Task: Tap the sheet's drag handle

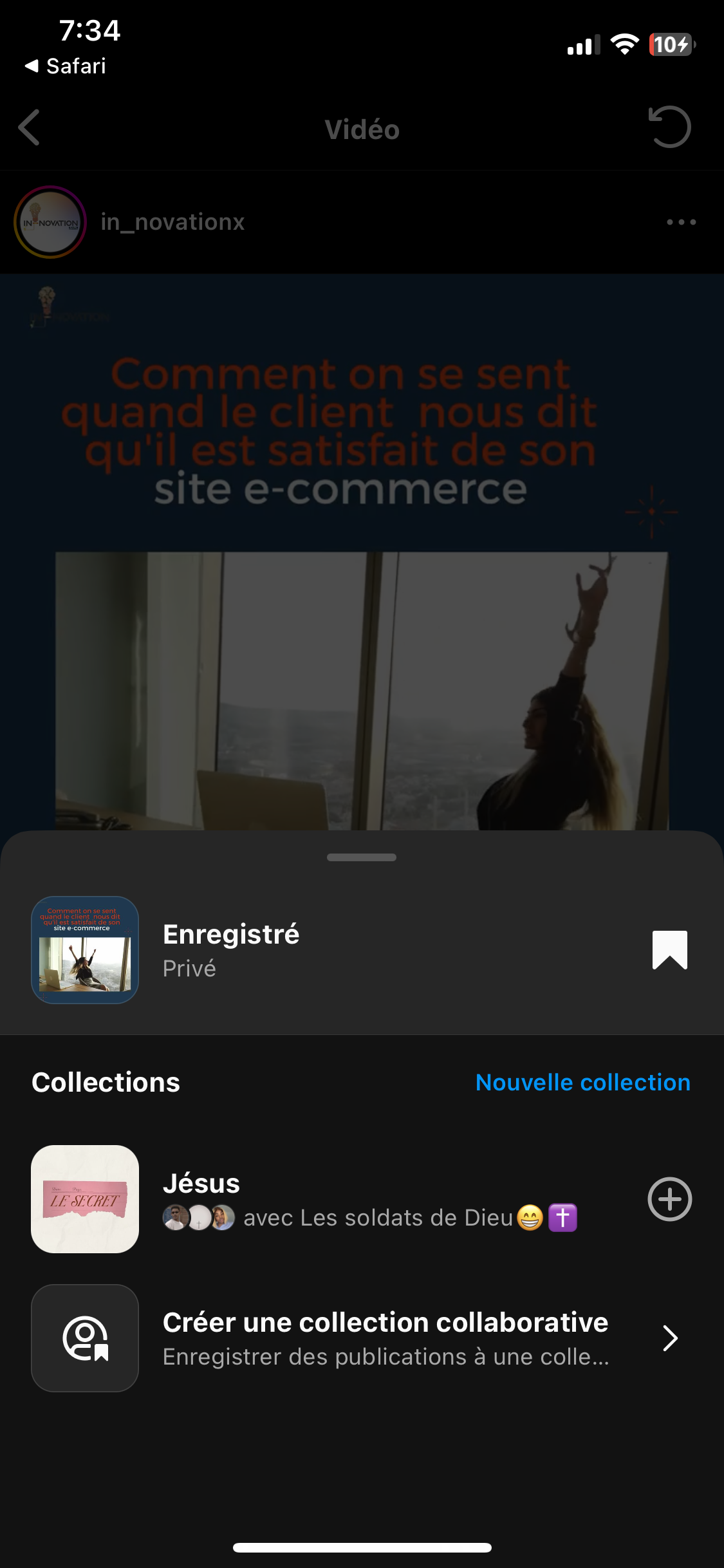Action: (362, 857)
